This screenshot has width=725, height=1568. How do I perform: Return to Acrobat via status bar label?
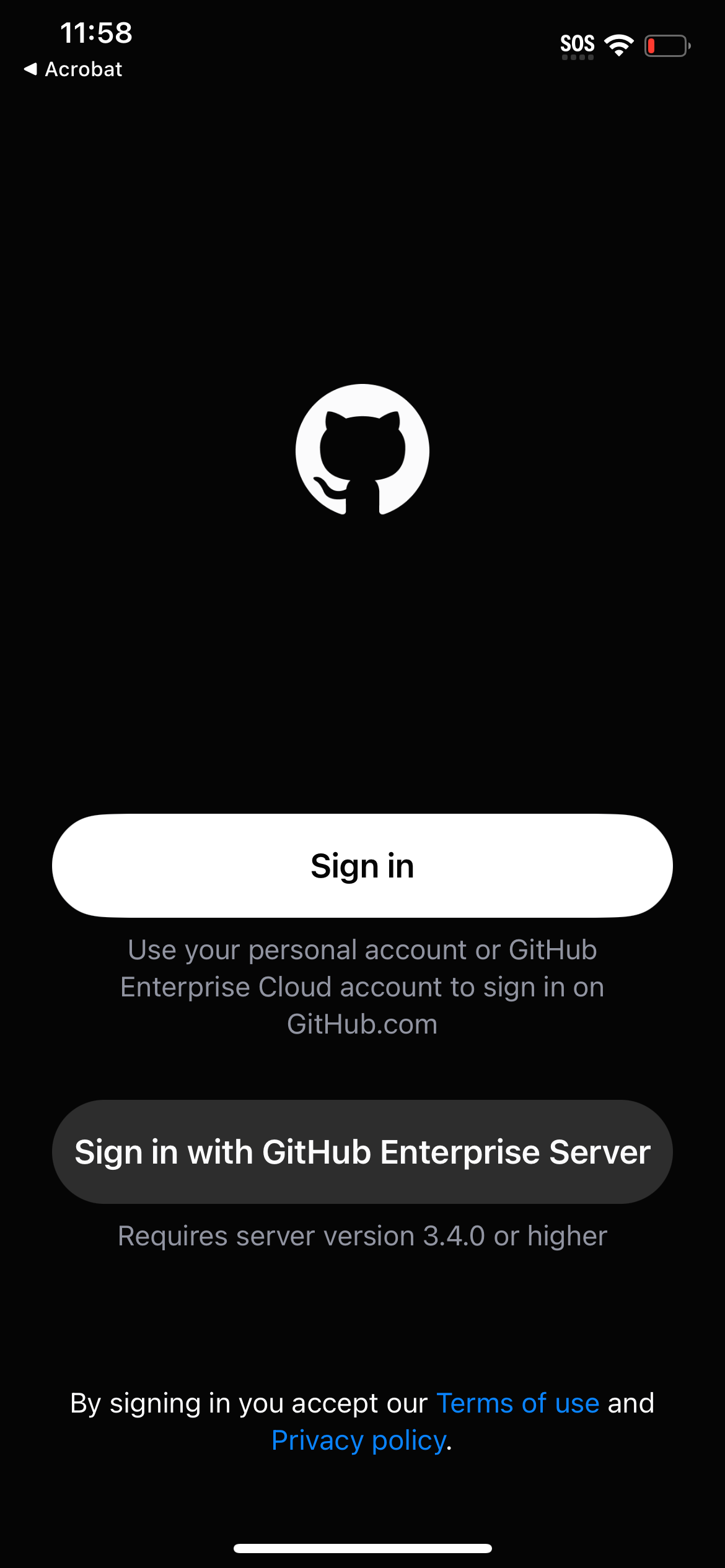(x=83, y=69)
